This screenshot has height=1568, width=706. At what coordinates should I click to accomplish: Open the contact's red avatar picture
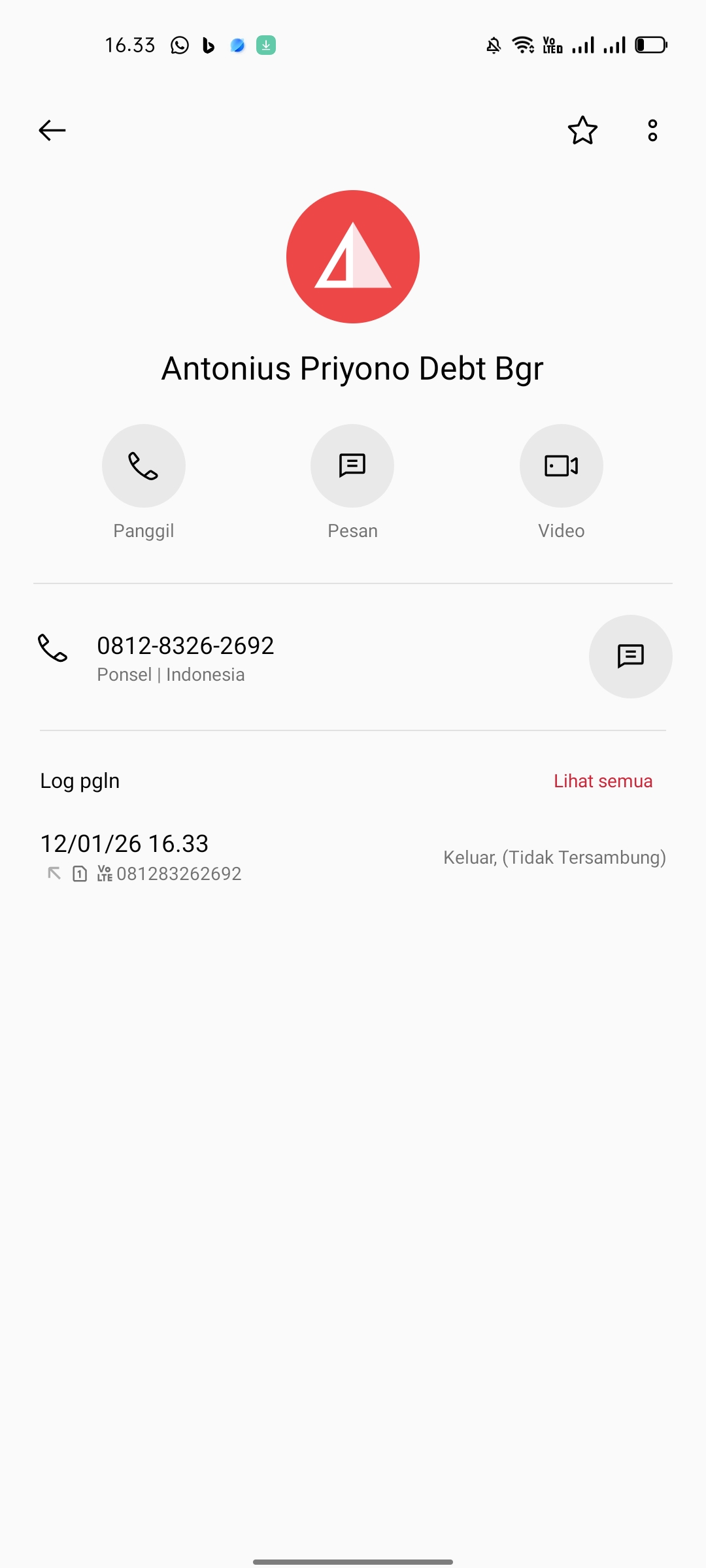tap(352, 256)
